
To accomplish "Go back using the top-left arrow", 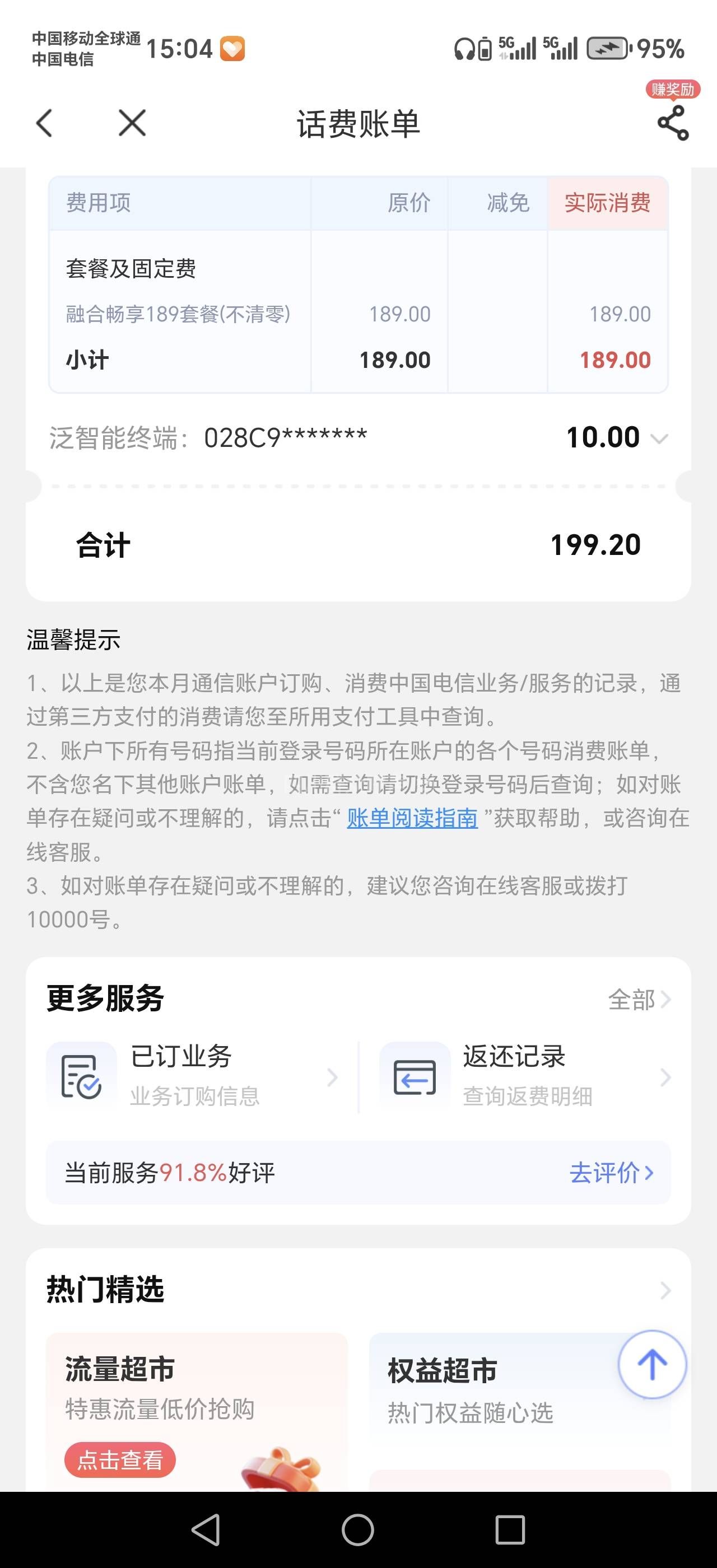I will pos(44,124).
